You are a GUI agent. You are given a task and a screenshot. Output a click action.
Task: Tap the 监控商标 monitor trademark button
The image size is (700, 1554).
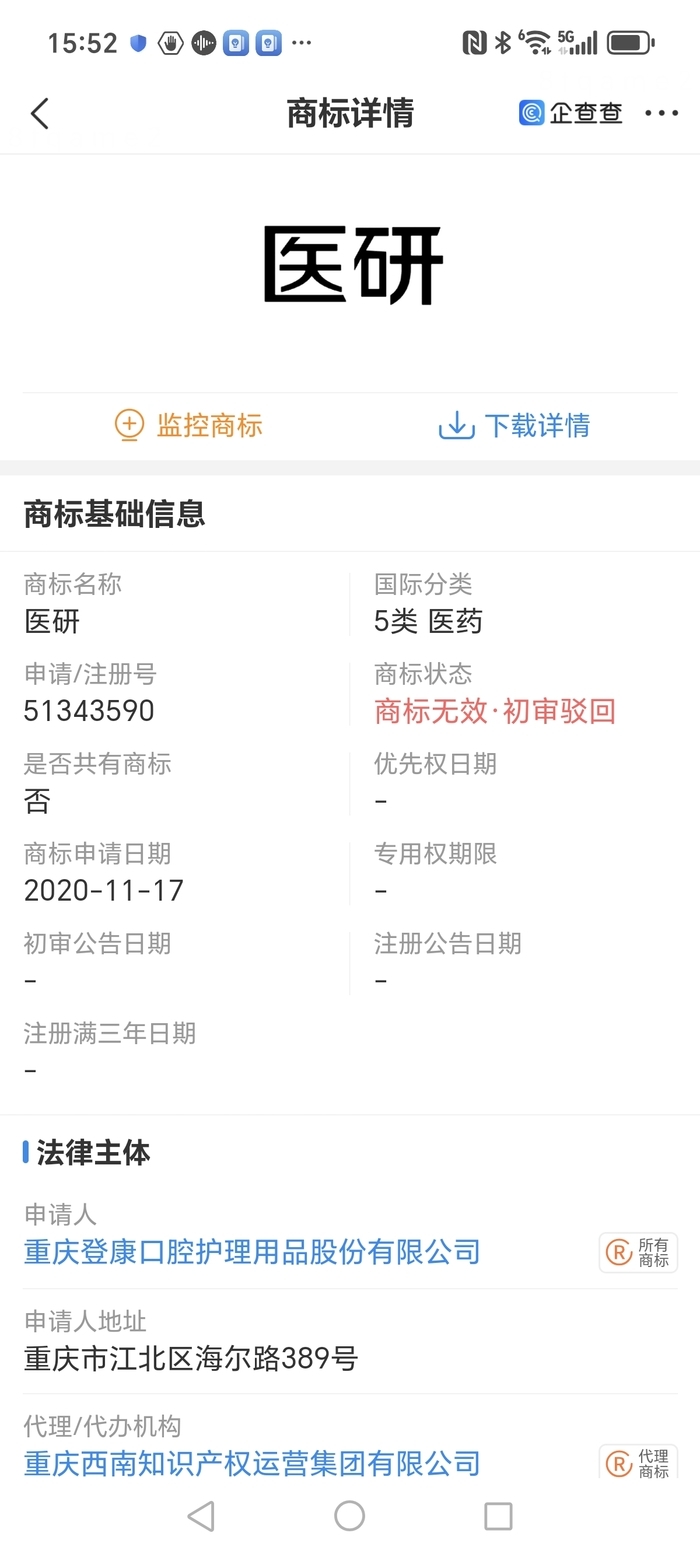pyautogui.click(x=188, y=425)
